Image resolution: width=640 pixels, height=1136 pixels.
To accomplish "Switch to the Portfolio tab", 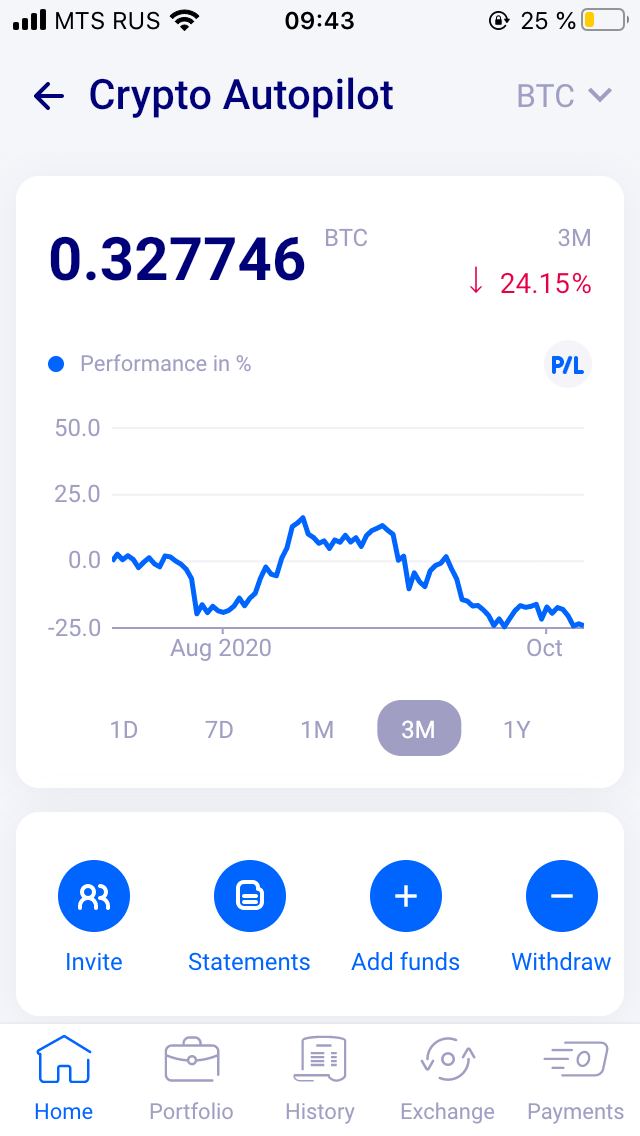I will (x=191, y=1079).
